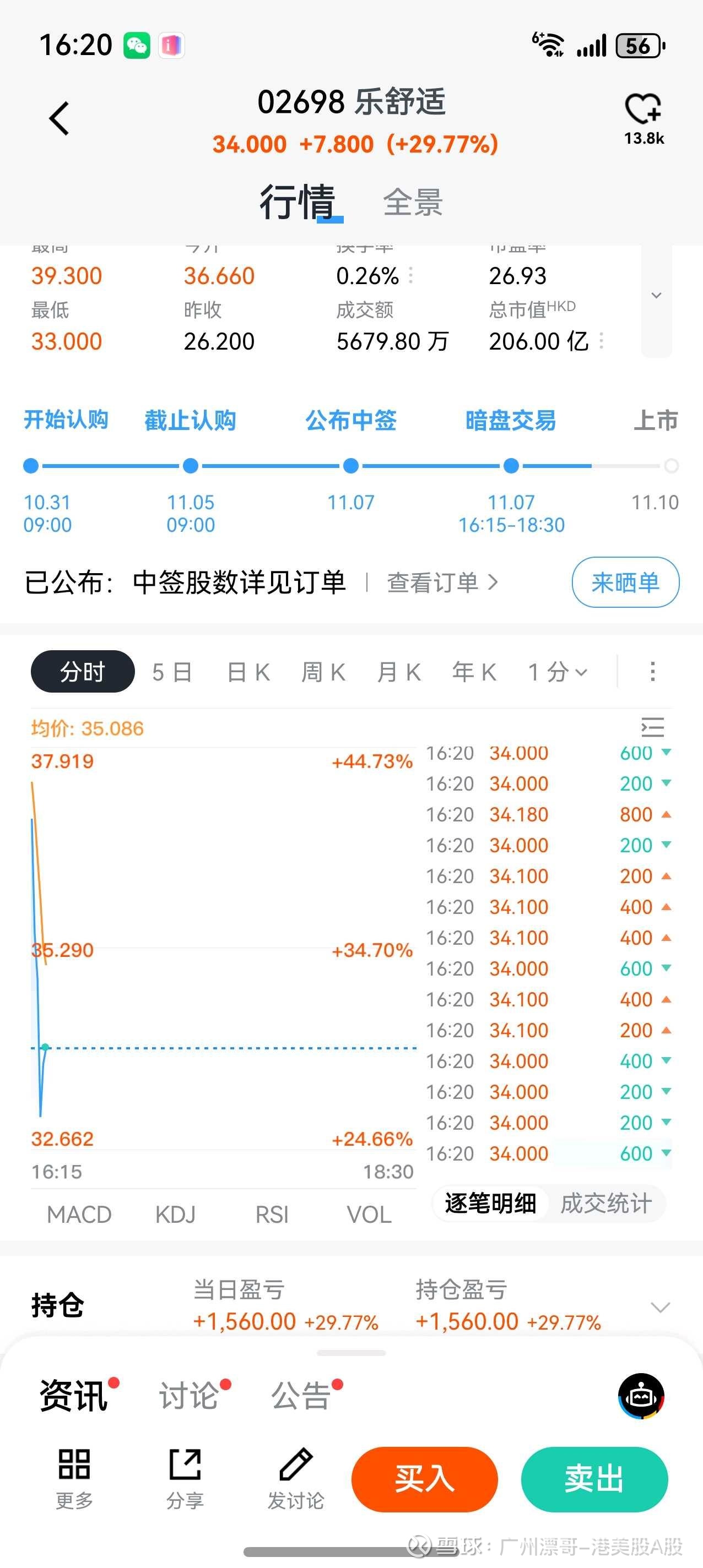The width and height of the screenshot is (703, 1568).
Task: Expand the quote details chevron
Action: coord(656,296)
